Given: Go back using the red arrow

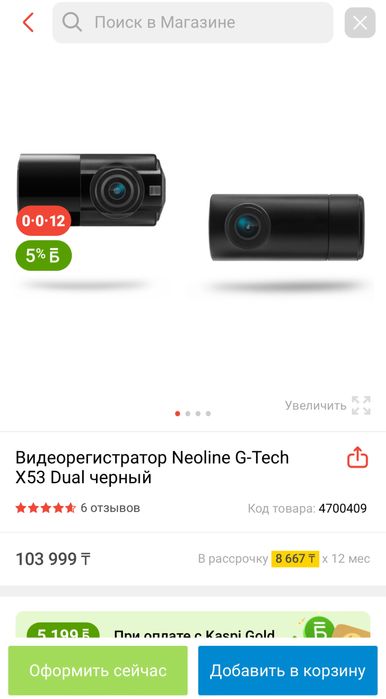Looking at the screenshot, I should (28, 22).
